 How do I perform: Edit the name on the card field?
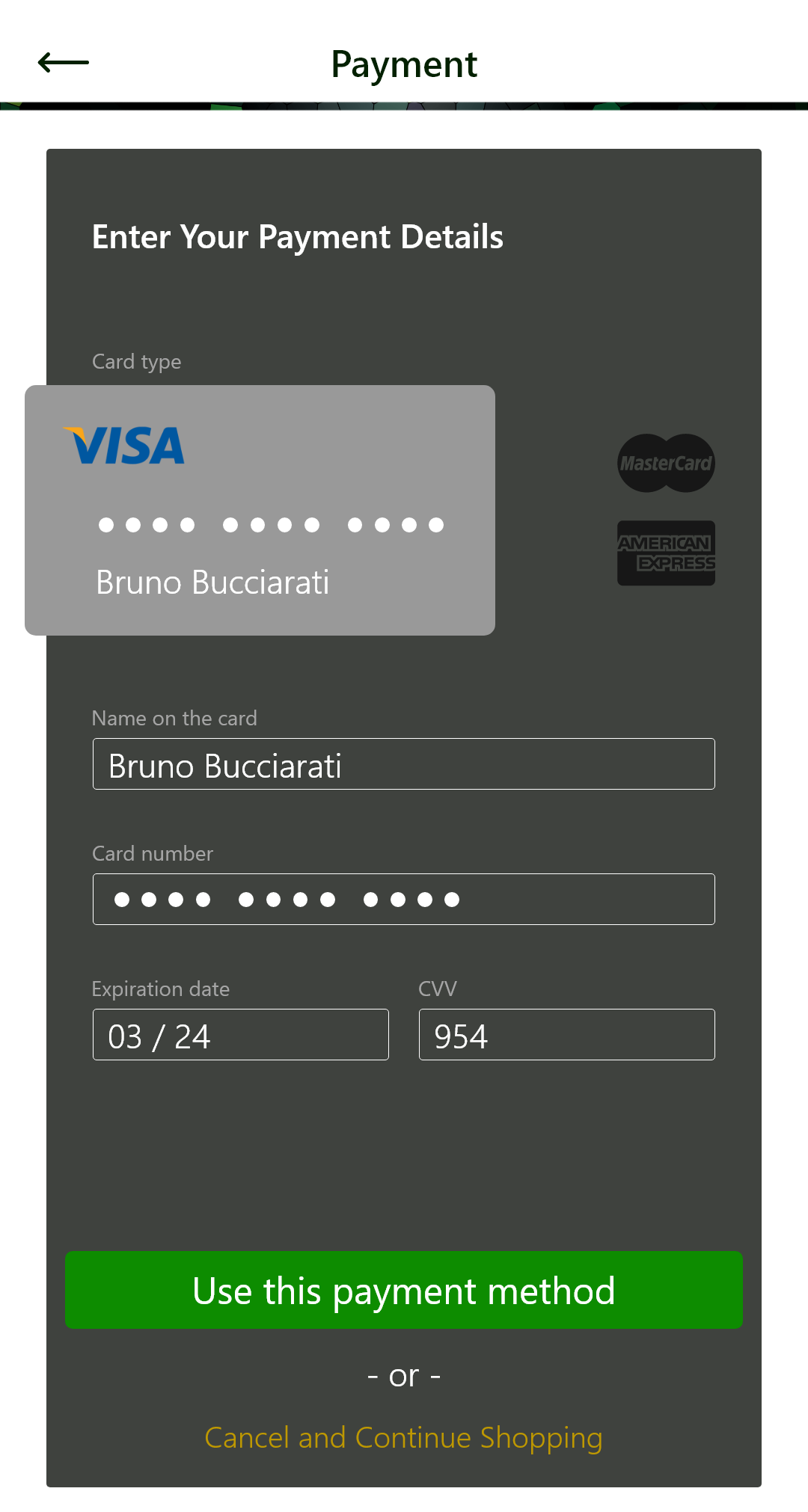tap(404, 764)
